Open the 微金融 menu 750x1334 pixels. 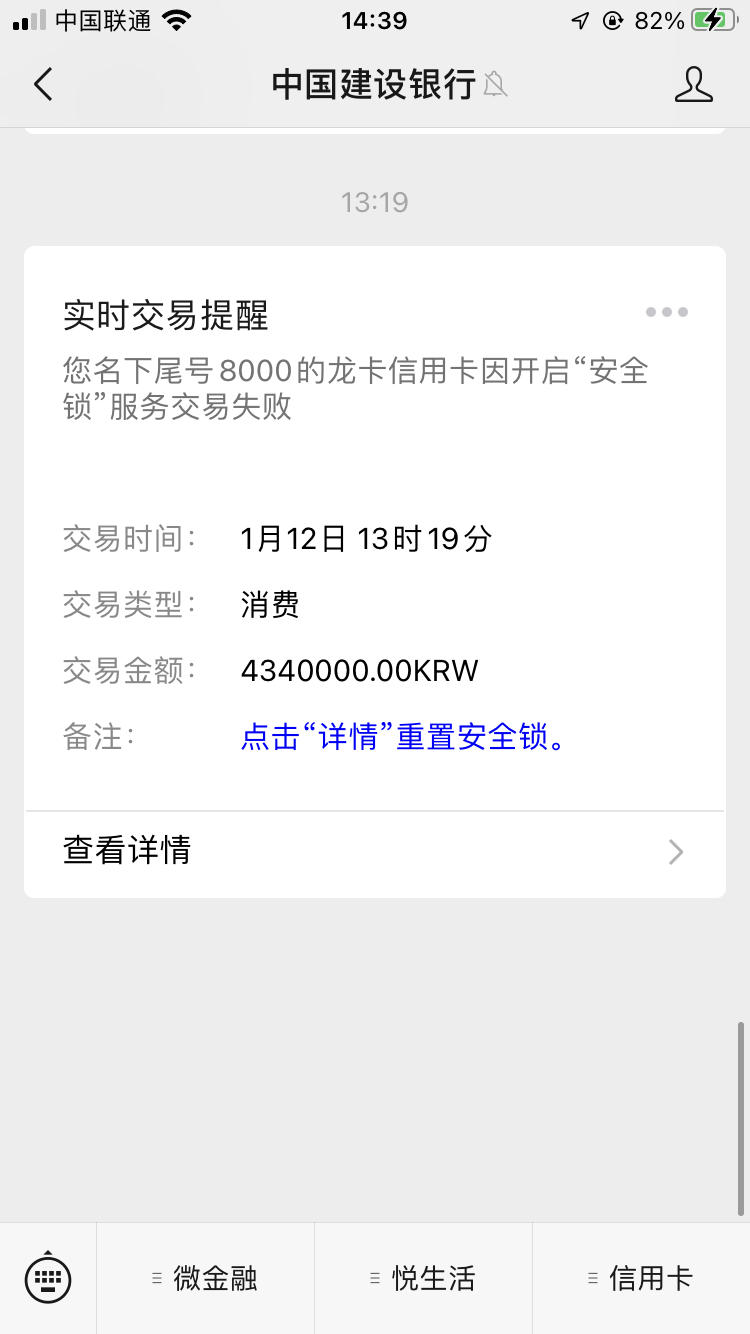[x=205, y=1278]
